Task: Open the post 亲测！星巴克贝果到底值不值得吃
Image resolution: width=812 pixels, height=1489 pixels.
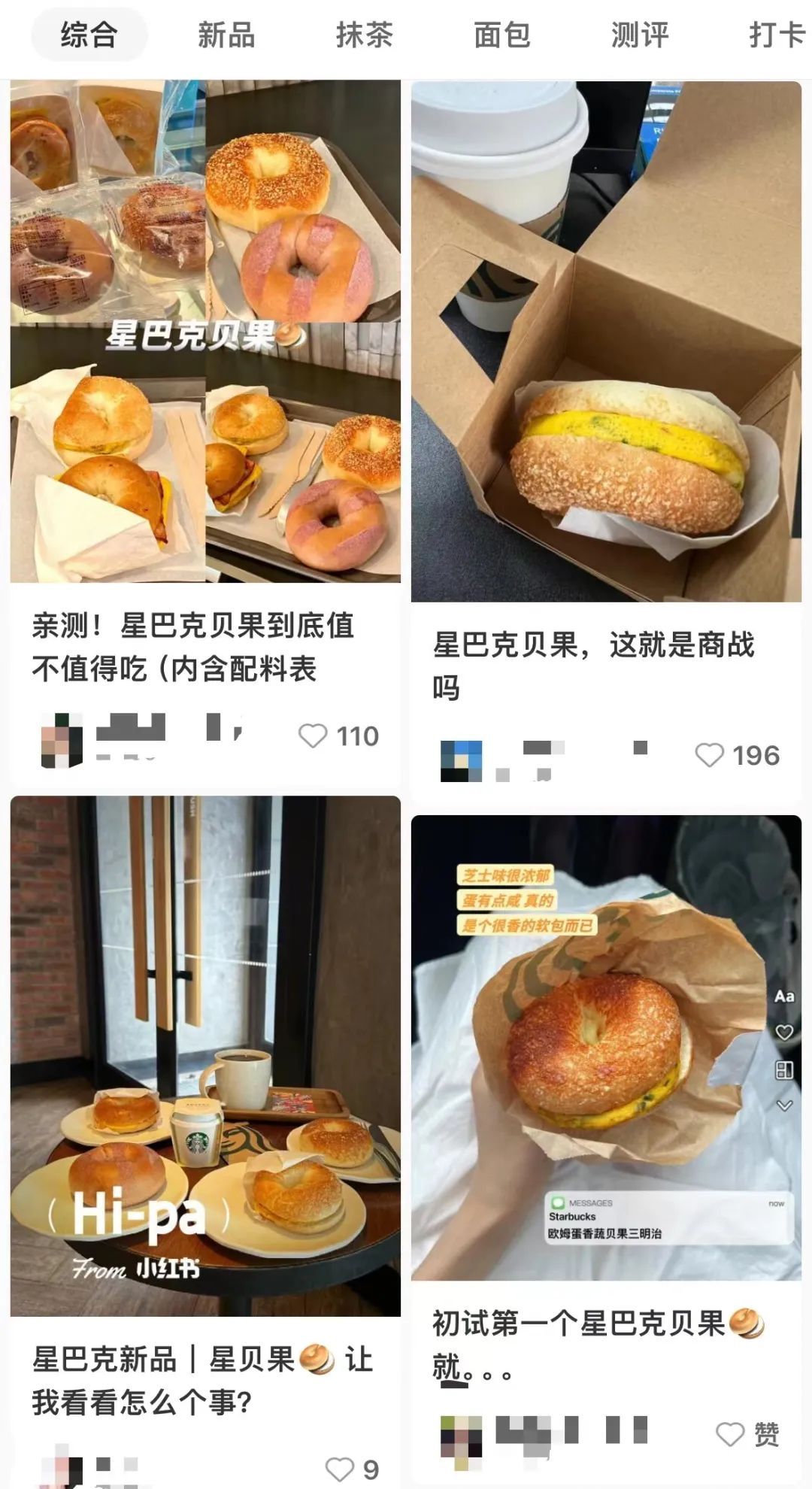Action: tap(192, 647)
